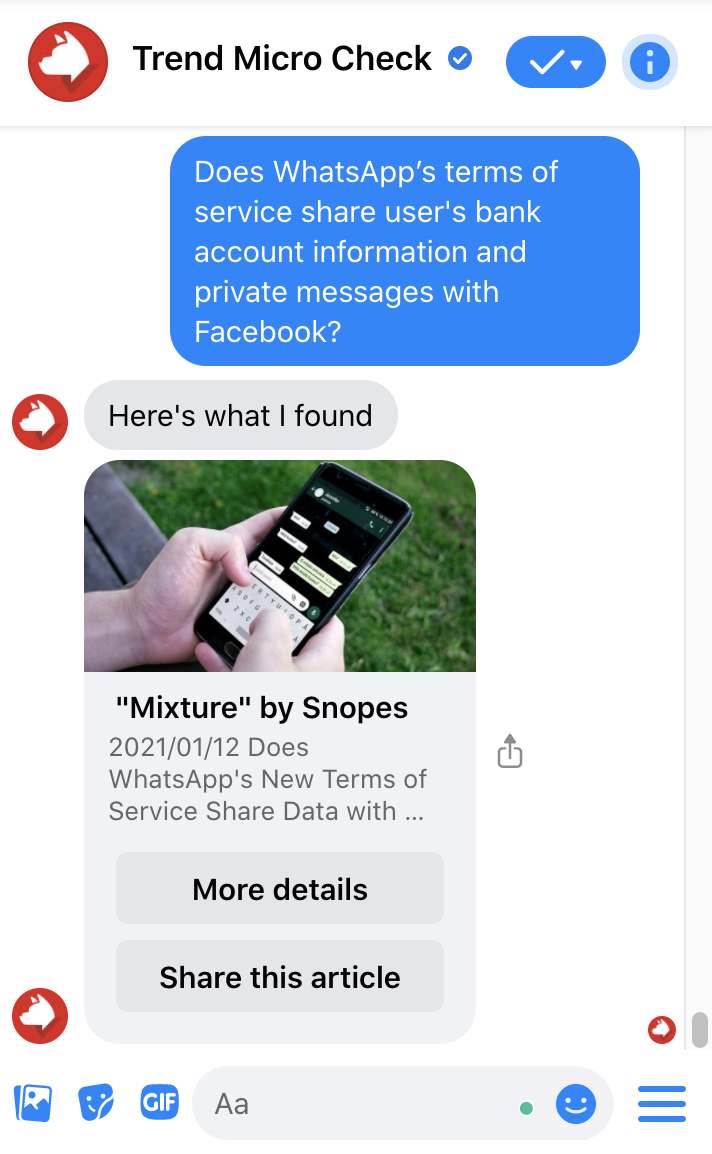
Task: Share the Snopes card via share icon
Action: pyautogui.click(x=510, y=751)
